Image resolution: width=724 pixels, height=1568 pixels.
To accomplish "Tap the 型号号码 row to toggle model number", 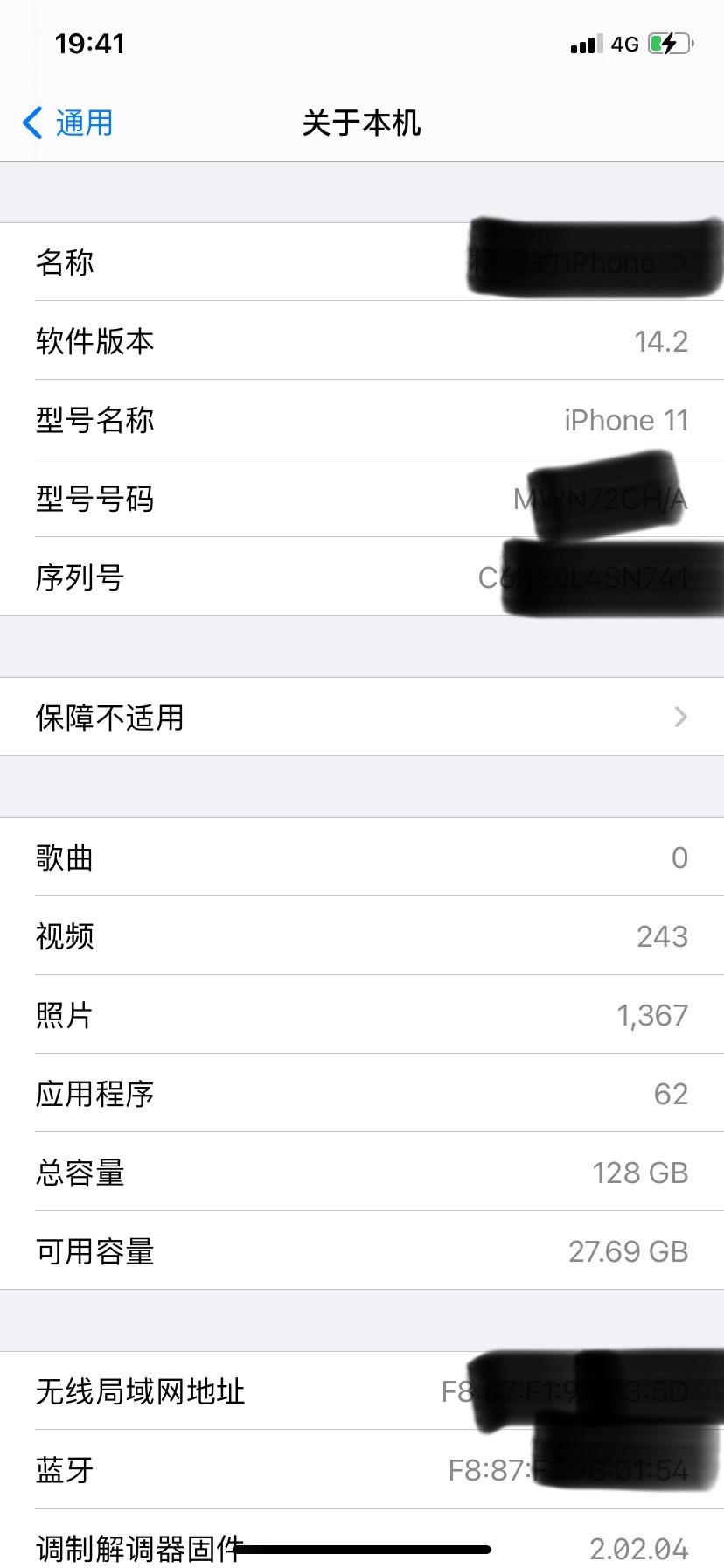I will click(x=362, y=498).
